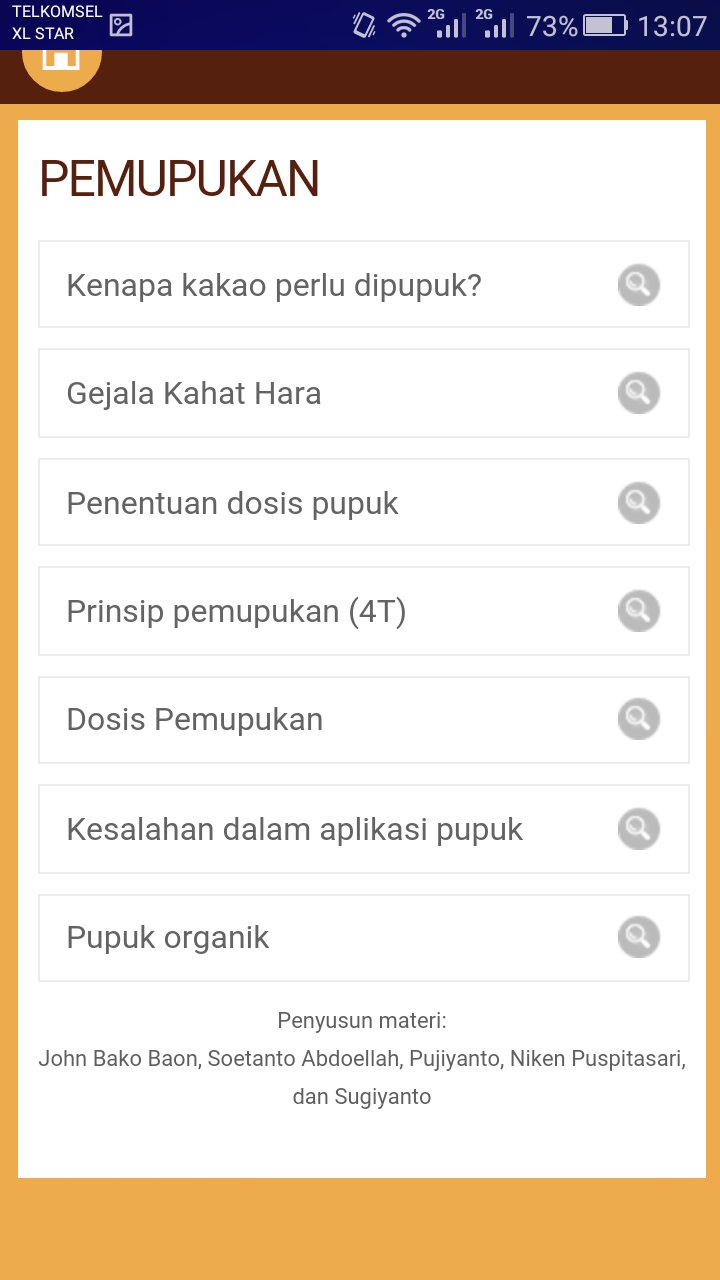Tap the magnifier icon beside 'Pupuk organik'
The image size is (720, 1280).
638,937
